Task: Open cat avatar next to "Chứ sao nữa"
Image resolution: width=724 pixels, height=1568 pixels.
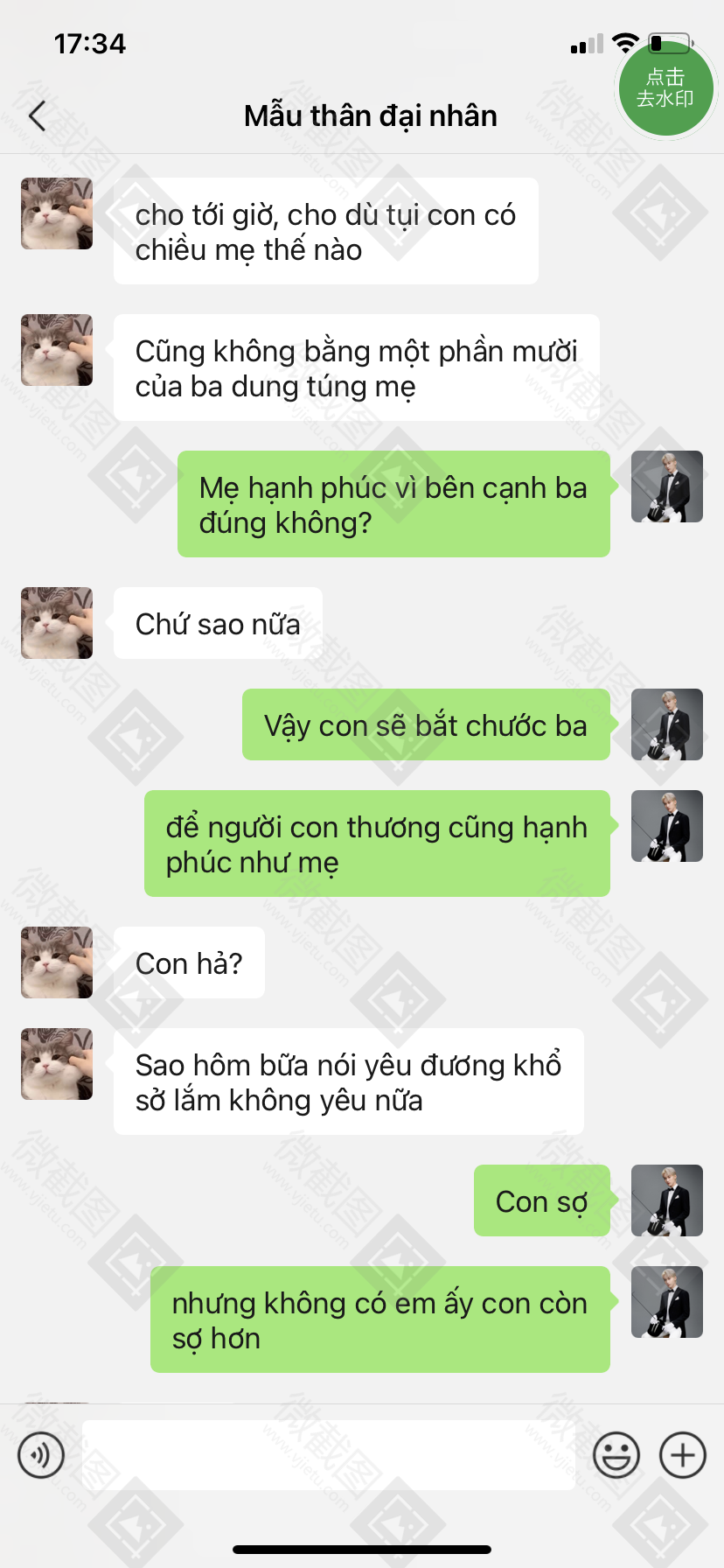Action: pyautogui.click(x=57, y=623)
